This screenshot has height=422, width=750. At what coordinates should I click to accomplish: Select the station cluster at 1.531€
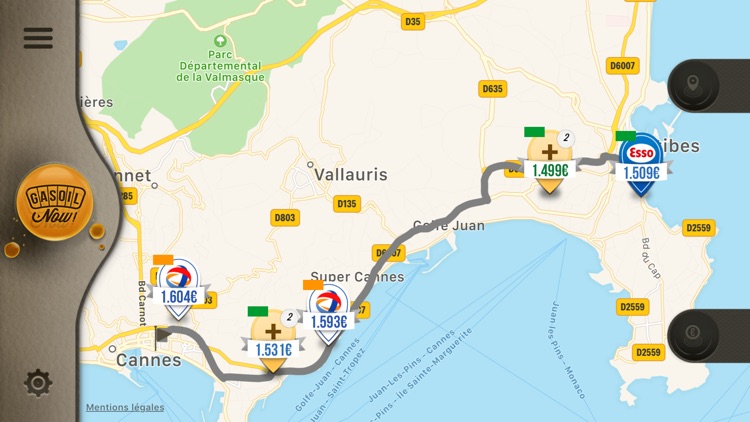coord(273,339)
